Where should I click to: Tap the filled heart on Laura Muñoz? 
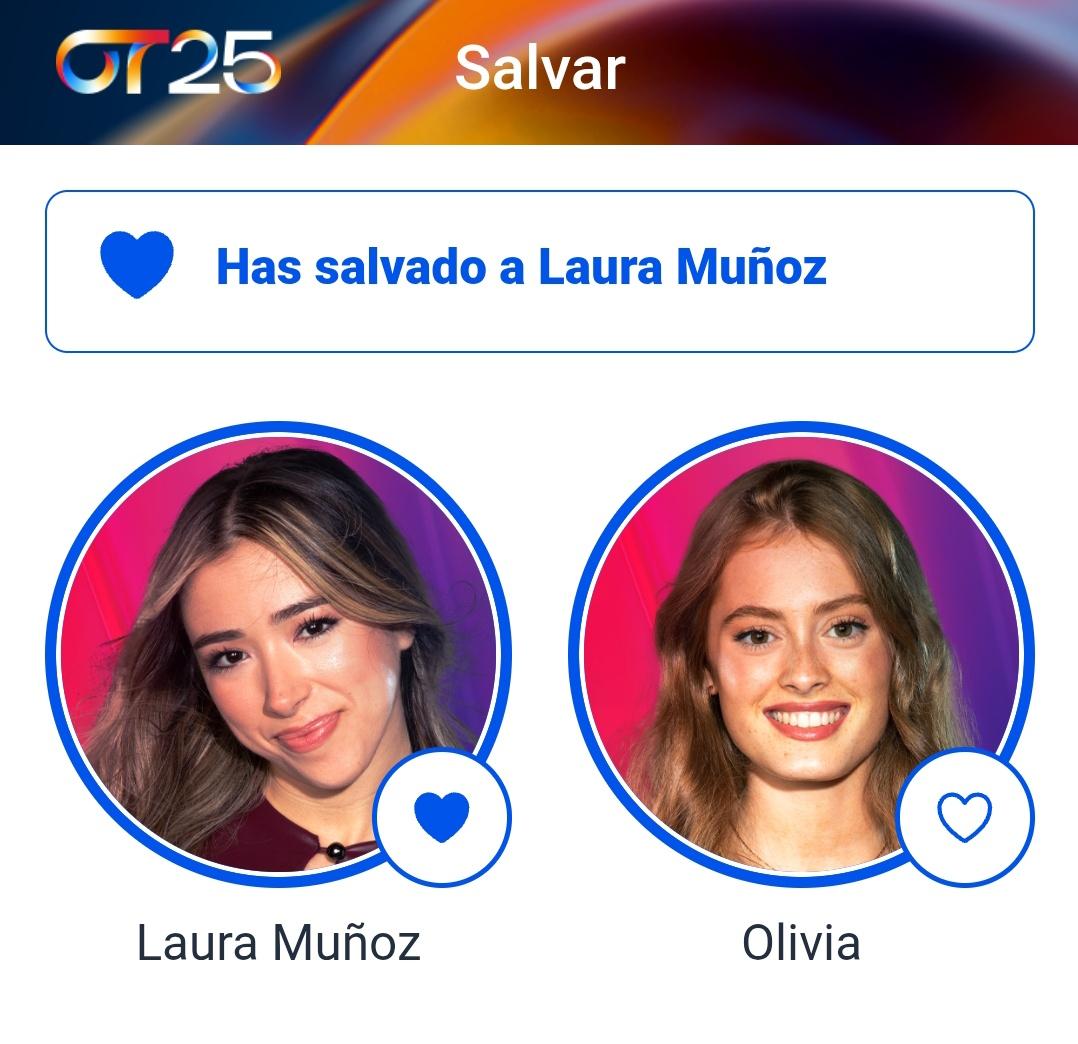441,817
